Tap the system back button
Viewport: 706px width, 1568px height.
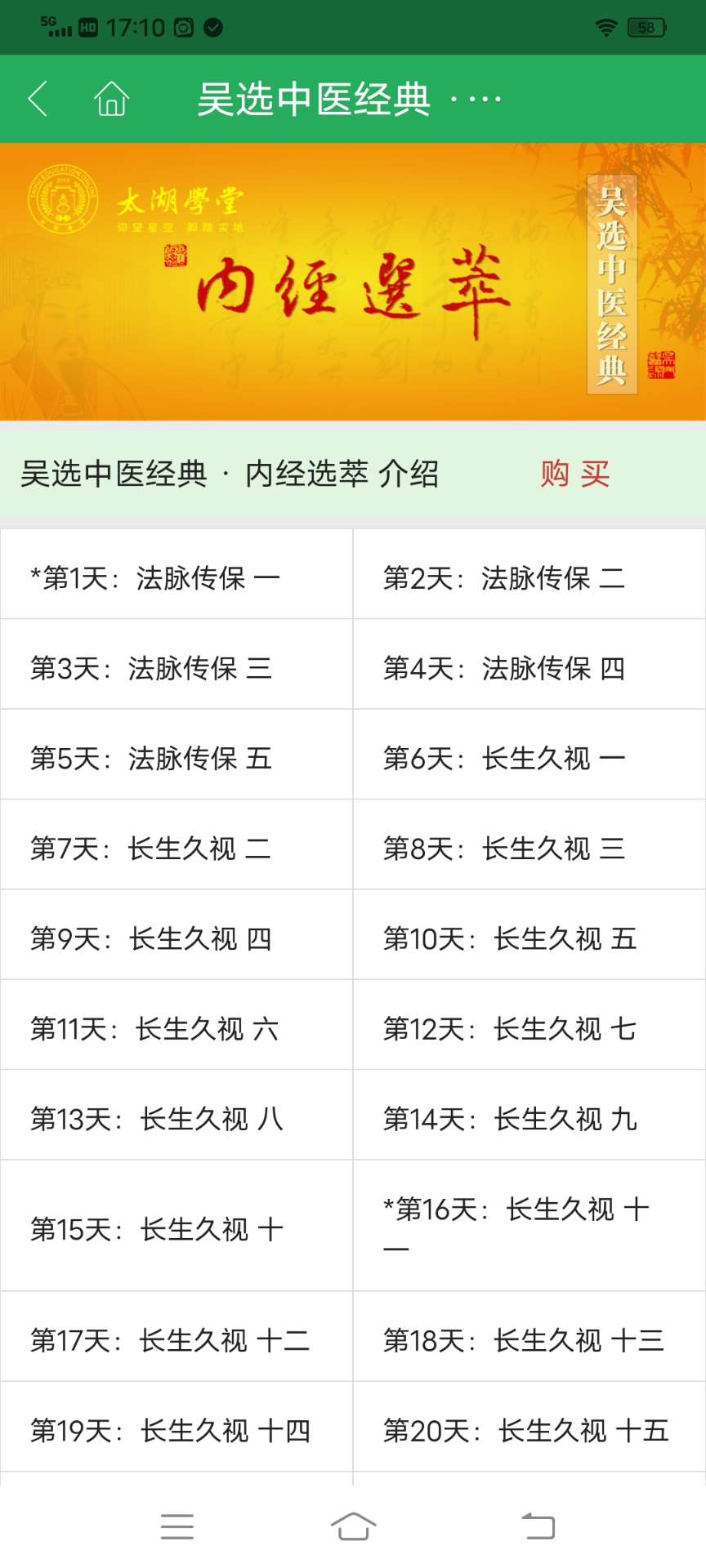point(538,1526)
